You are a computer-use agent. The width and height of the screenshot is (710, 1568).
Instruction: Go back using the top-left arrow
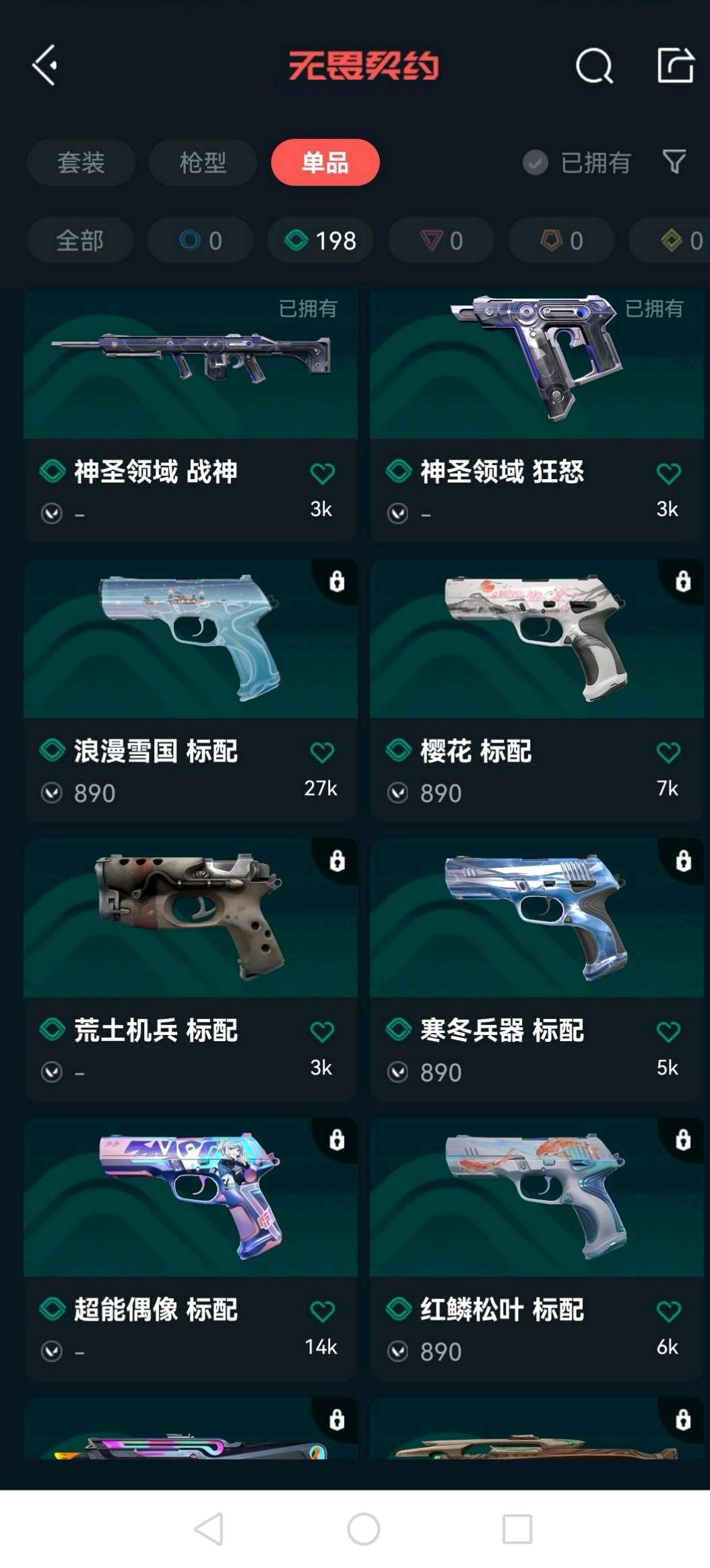[45, 65]
